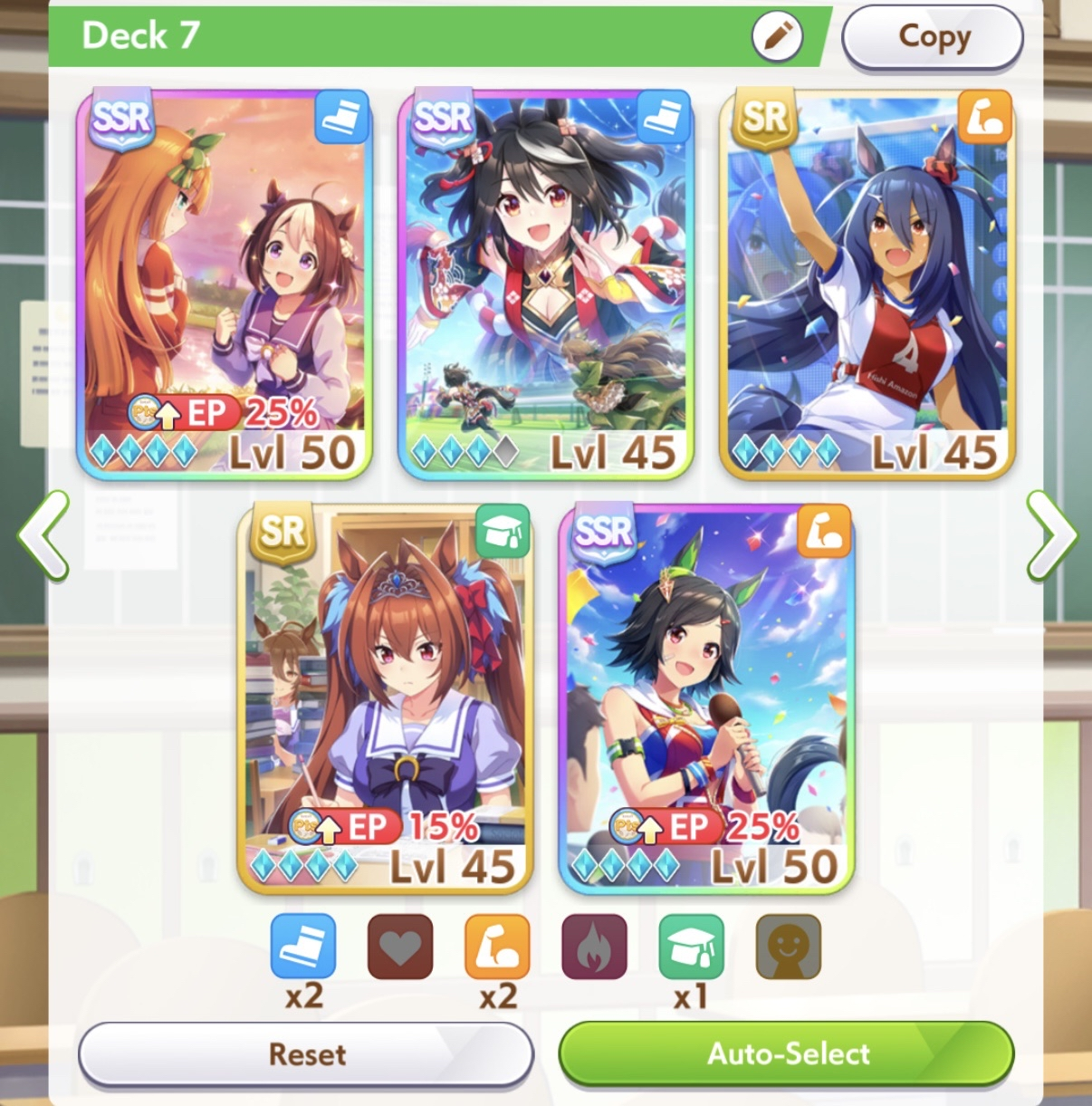
Task: Edit the Deck 7 name
Action: tap(776, 36)
